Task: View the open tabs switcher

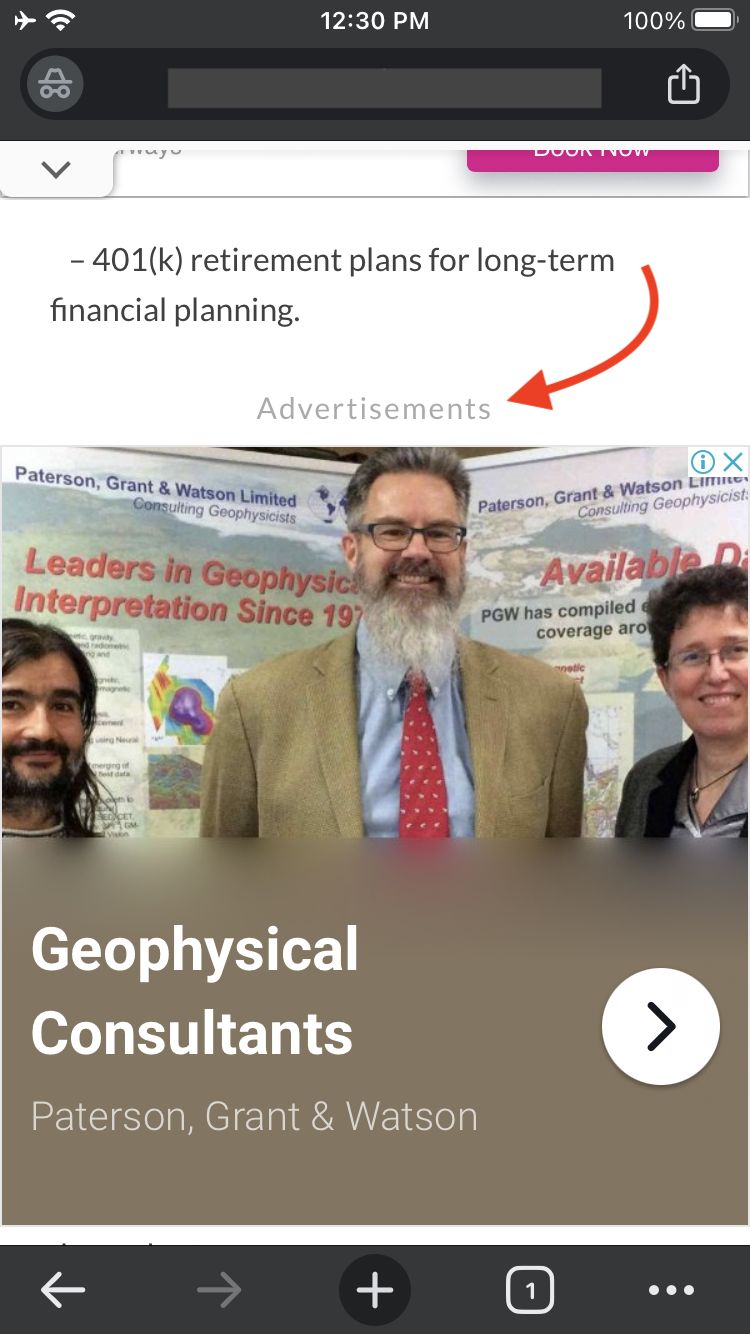Action: 529,1291
